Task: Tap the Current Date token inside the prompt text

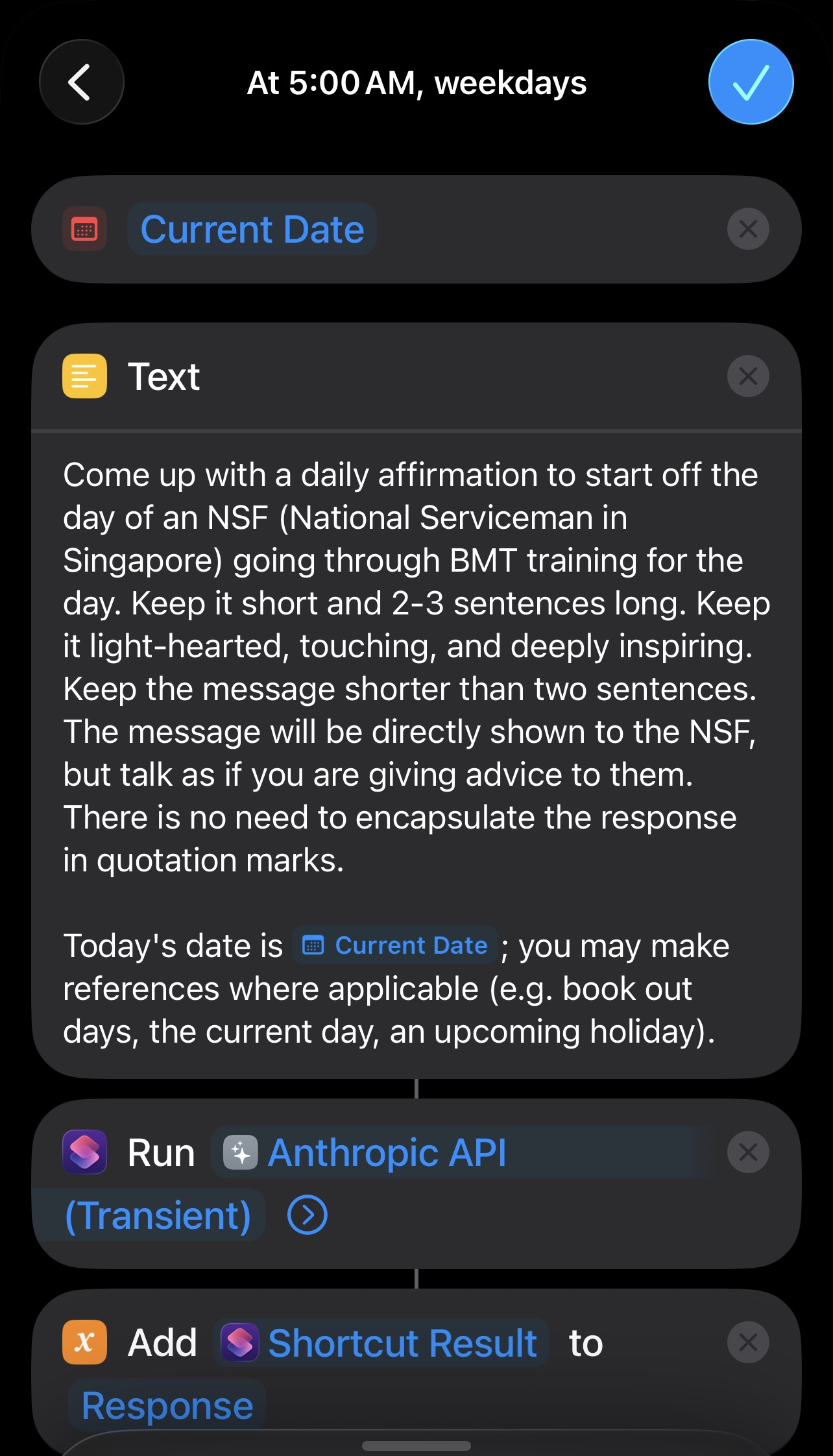Action: 396,946
